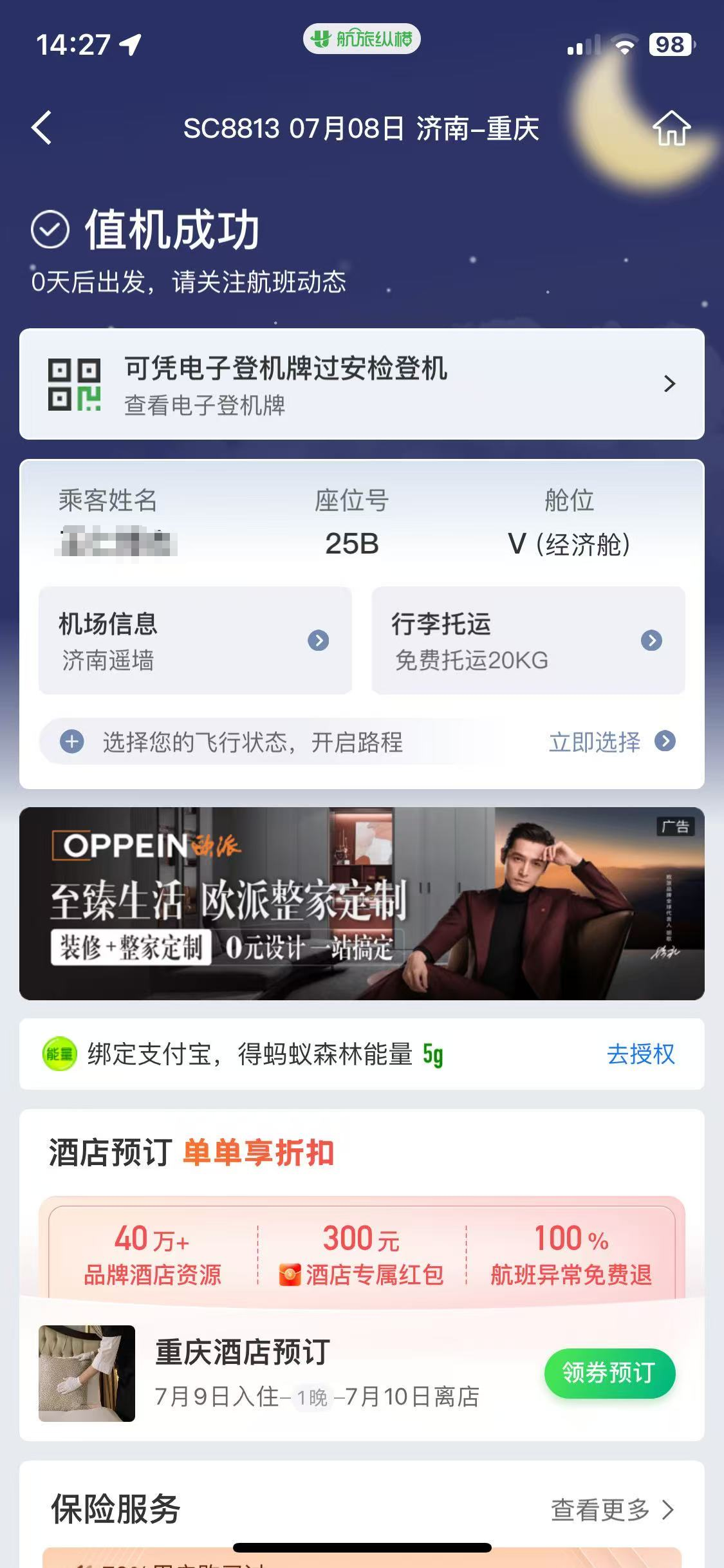Open 查看电子登机牌 boarding pass row
724x1568 pixels.
click(x=362, y=384)
